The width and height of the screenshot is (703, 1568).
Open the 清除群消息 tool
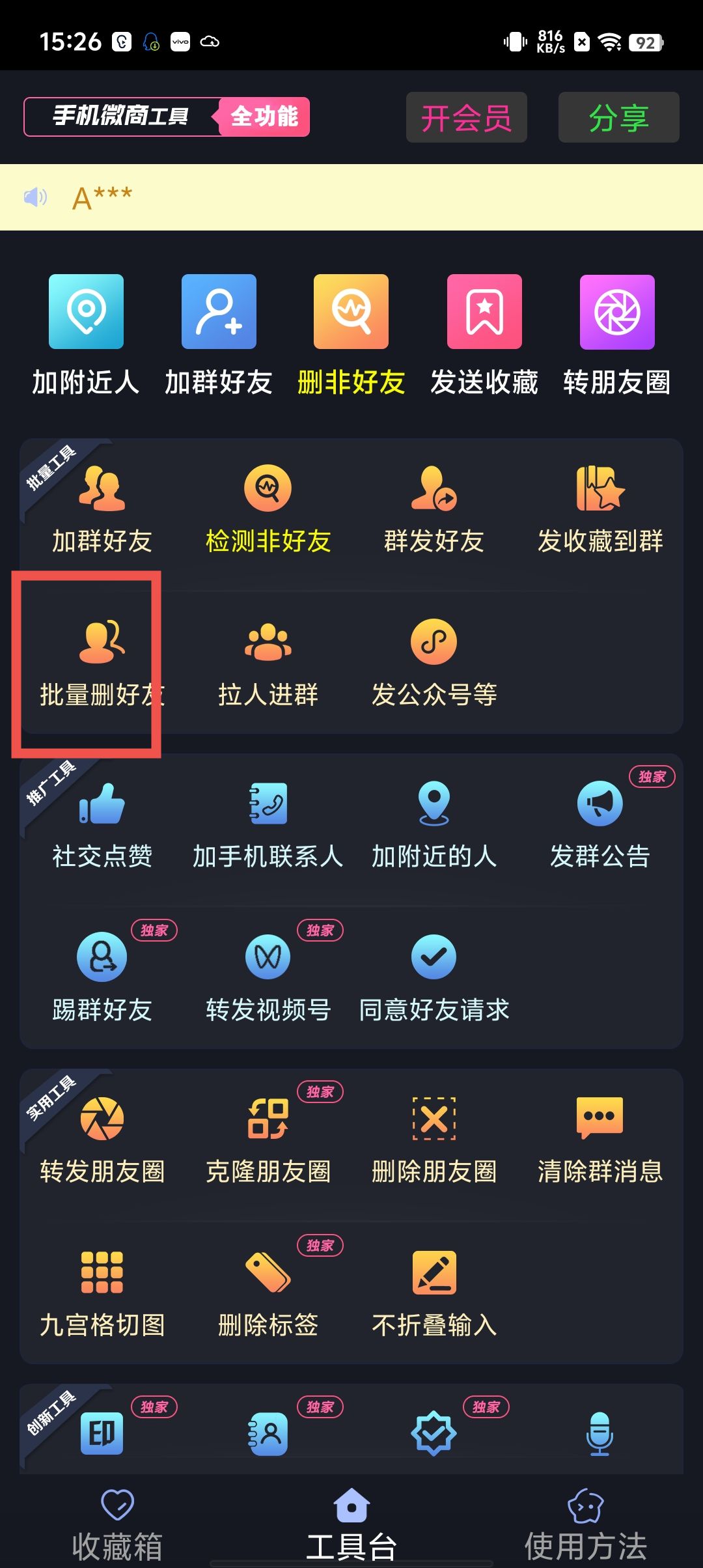600,1140
